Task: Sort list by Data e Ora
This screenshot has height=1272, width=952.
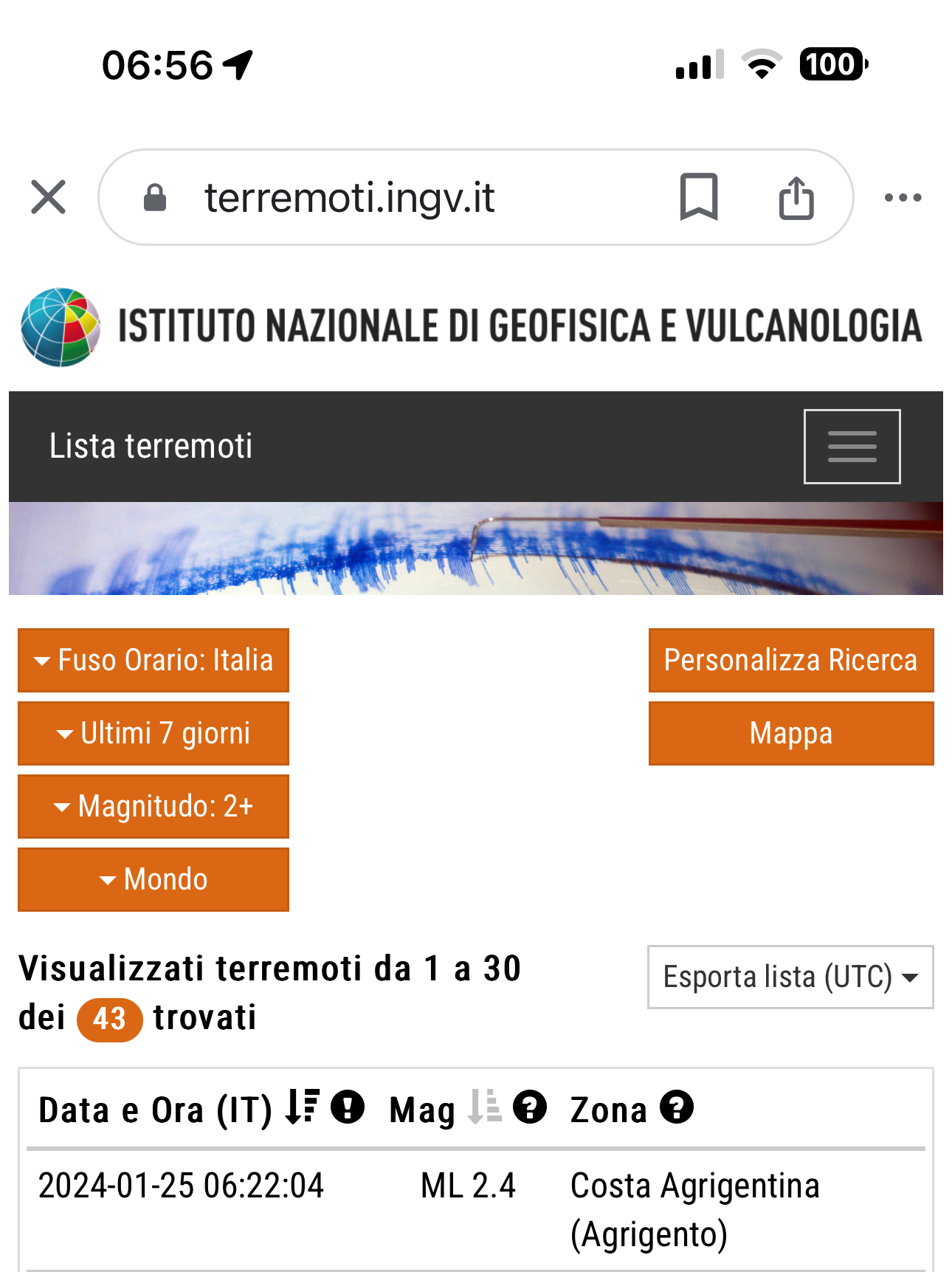Action: pyautogui.click(x=302, y=1107)
